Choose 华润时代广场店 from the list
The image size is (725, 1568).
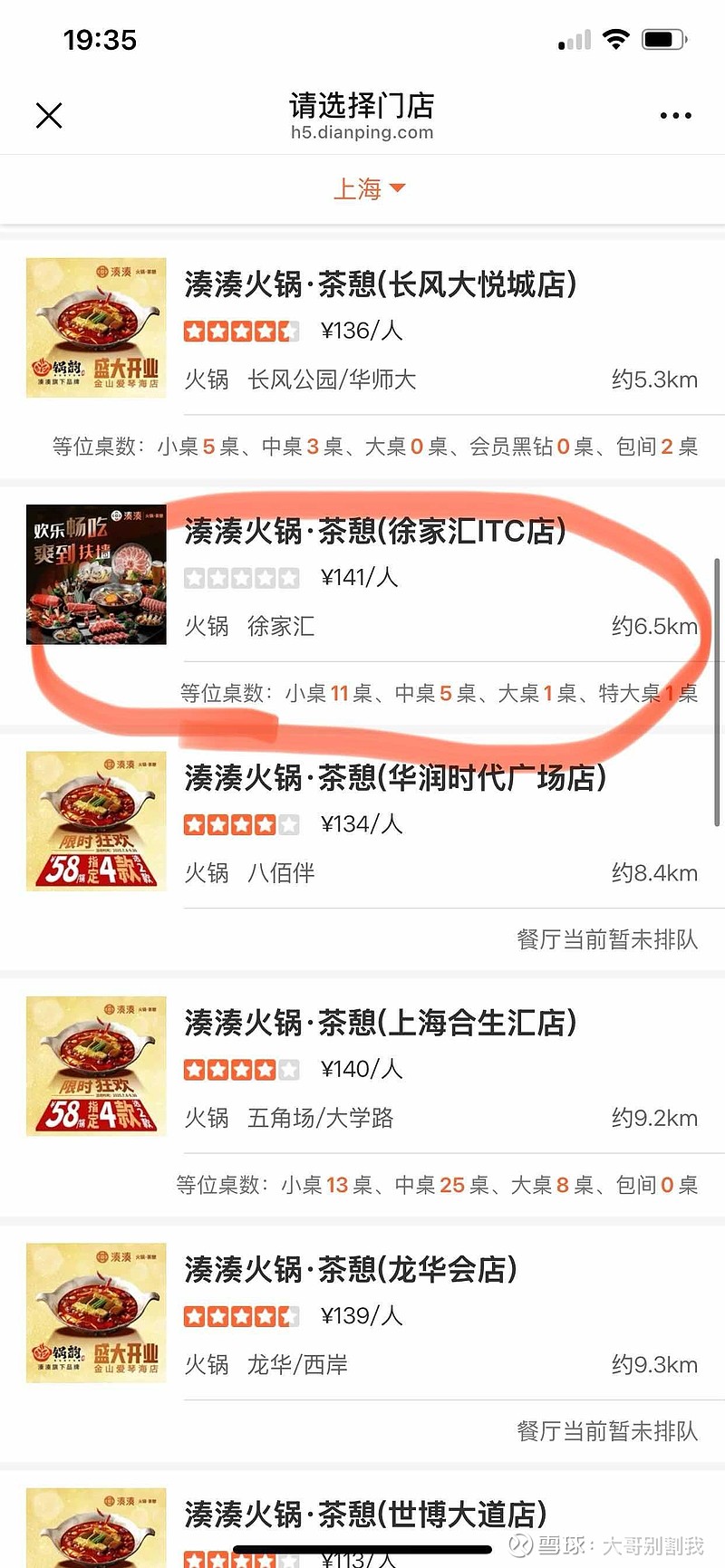(395, 778)
